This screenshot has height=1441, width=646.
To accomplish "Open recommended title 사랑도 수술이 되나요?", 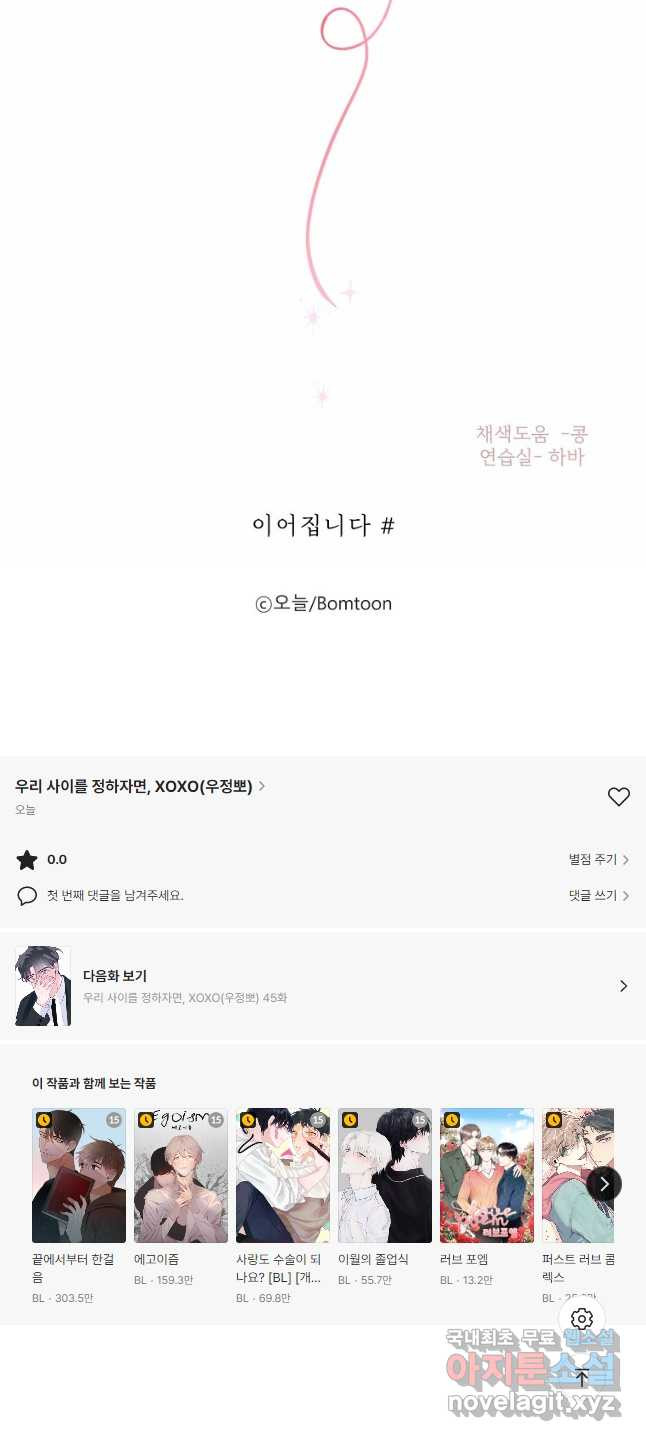I will point(283,1175).
